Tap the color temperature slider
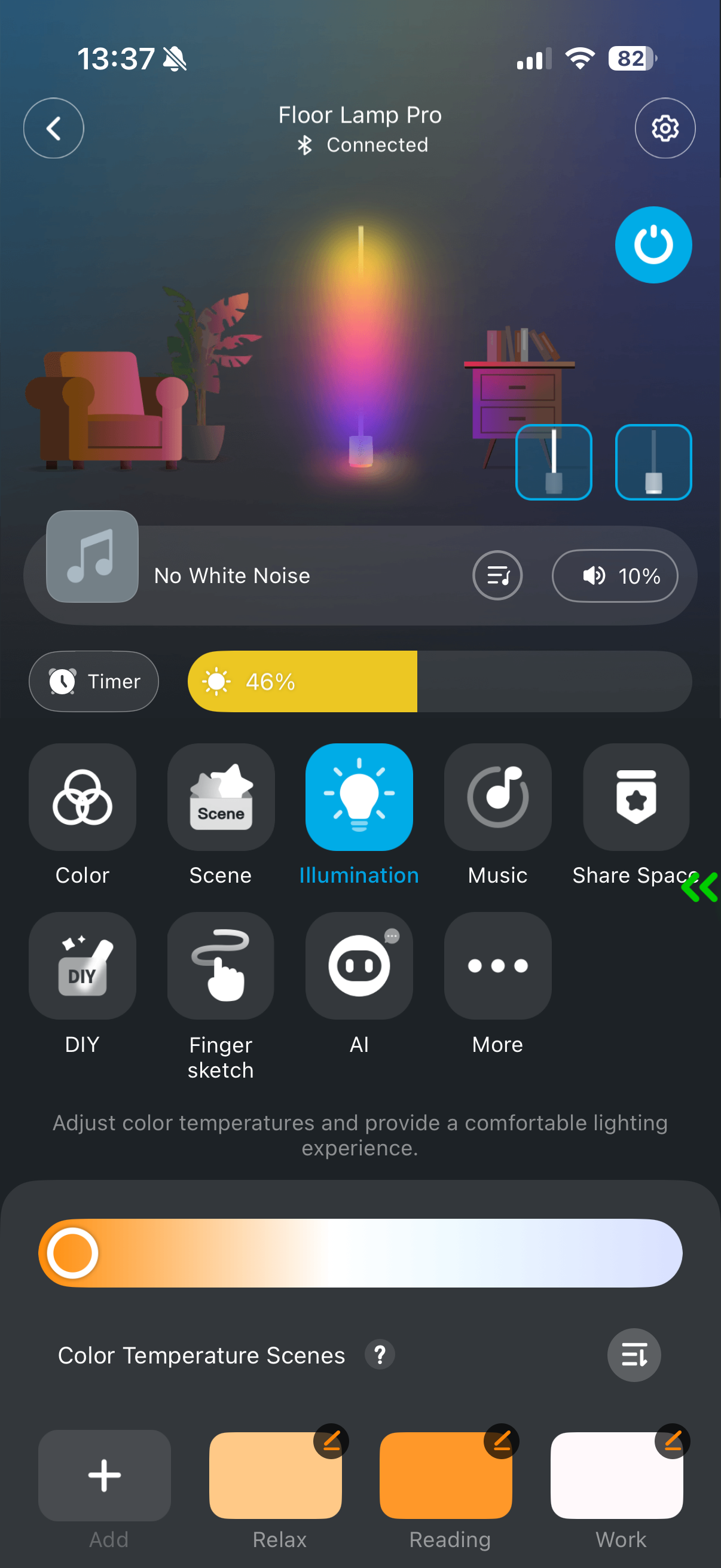721x1568 pixels. 360,1253
